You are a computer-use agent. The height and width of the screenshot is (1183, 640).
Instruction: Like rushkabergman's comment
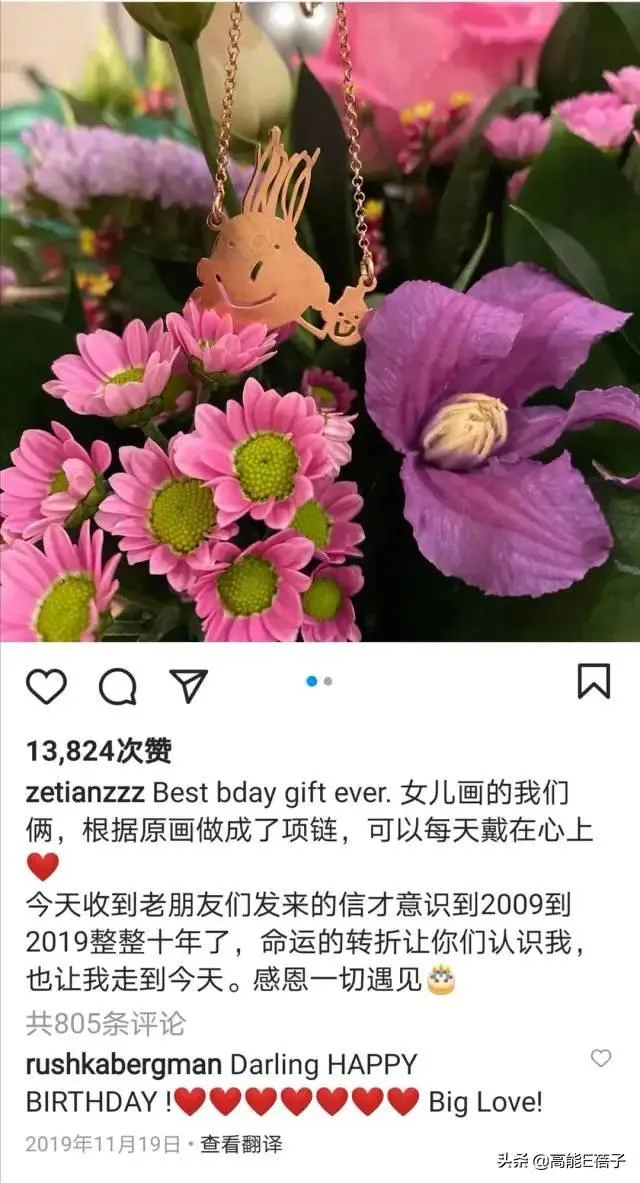[x=600, y=1058]
